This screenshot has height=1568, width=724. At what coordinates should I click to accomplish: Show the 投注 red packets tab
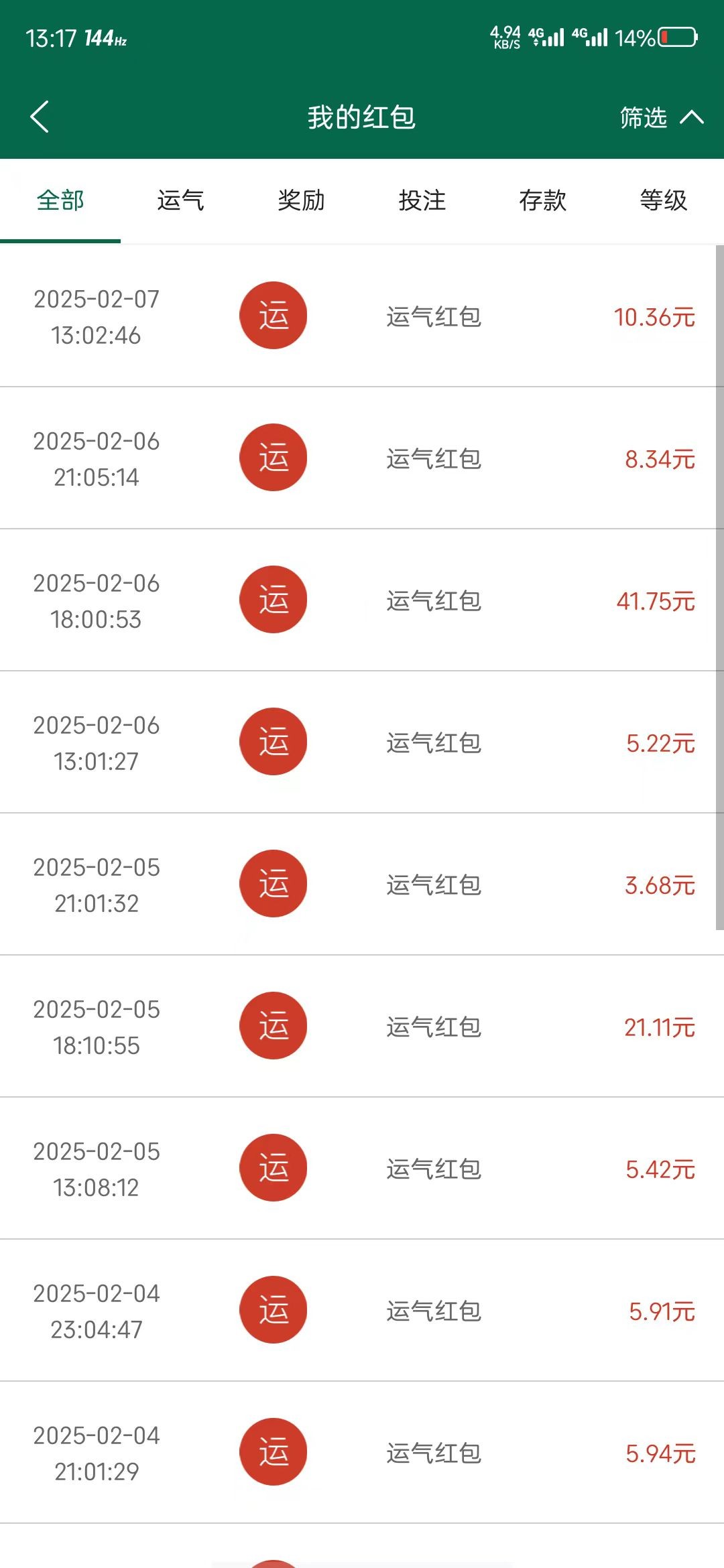(422, 200)
